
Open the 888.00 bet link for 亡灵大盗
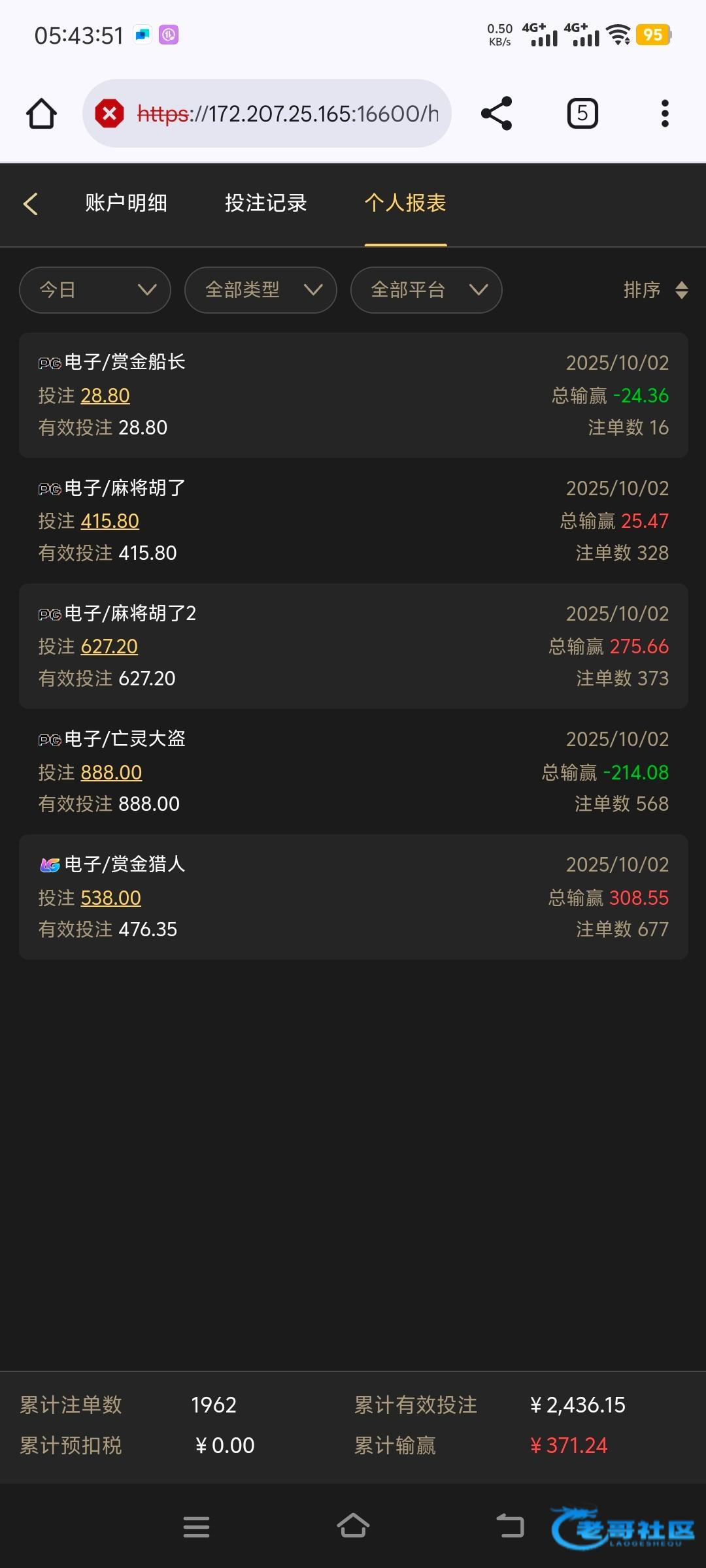tap(111, 773)
